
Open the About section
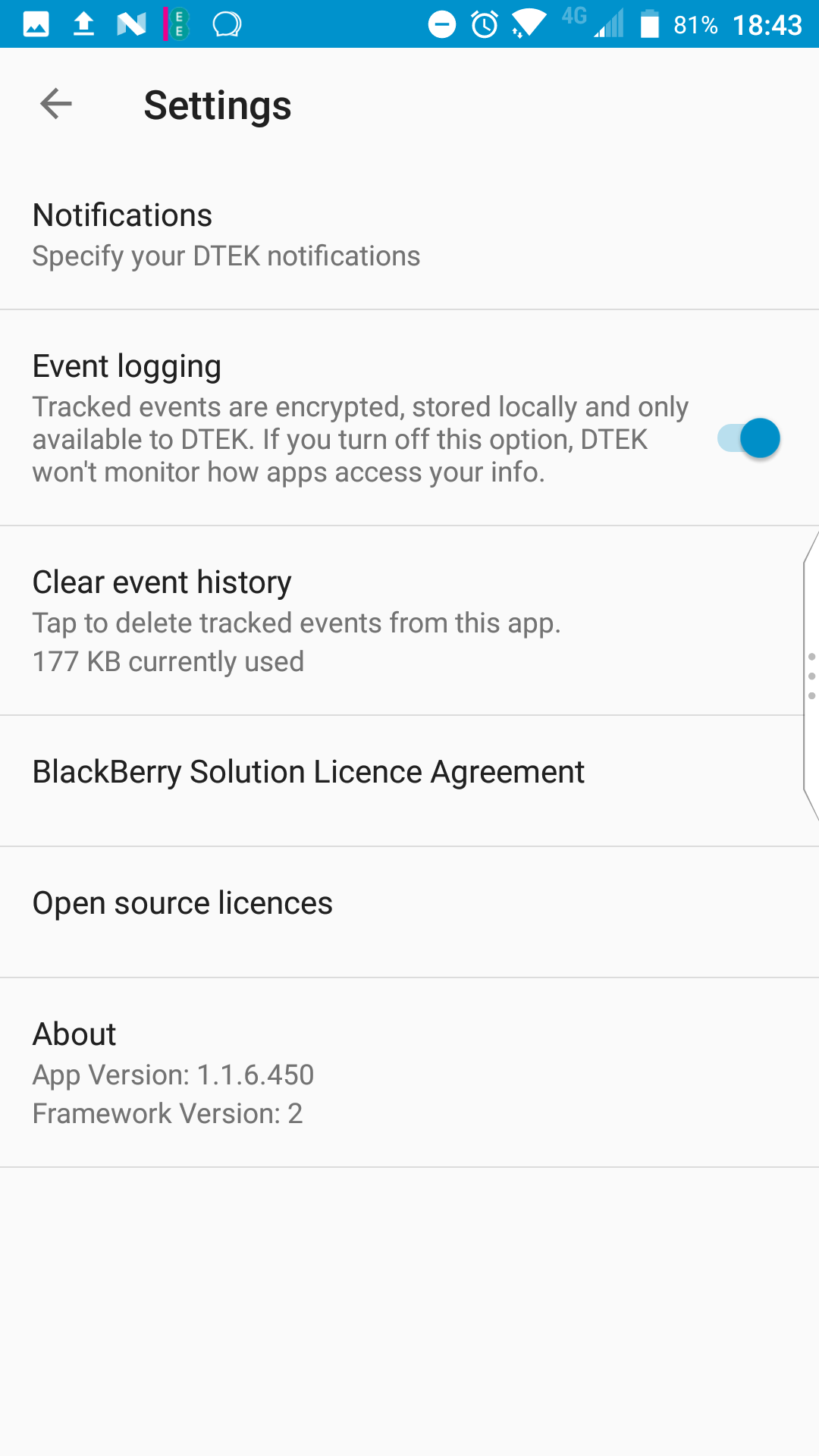(x=409, y=1072)
